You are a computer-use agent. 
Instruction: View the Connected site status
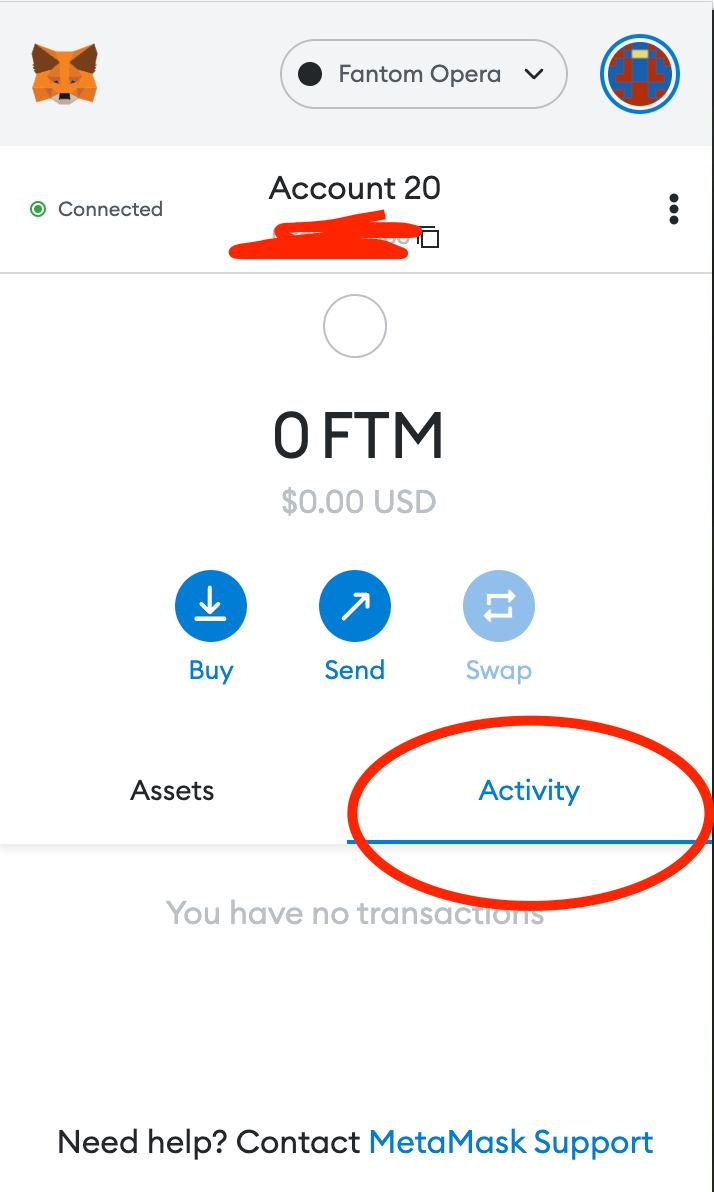(x=96, y=209)
